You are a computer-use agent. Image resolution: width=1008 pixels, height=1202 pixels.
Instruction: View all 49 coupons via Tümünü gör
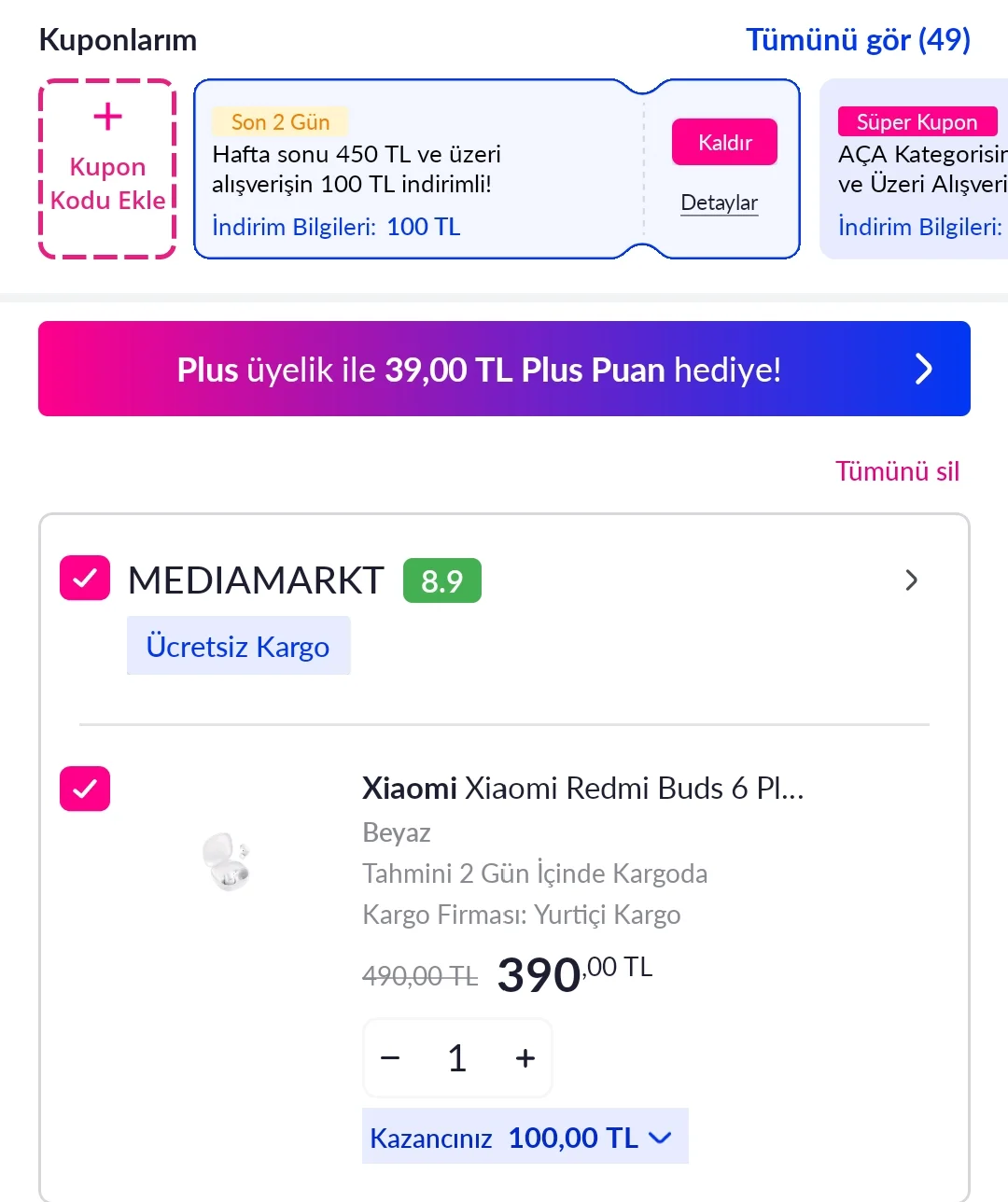[x=858, y=39]
